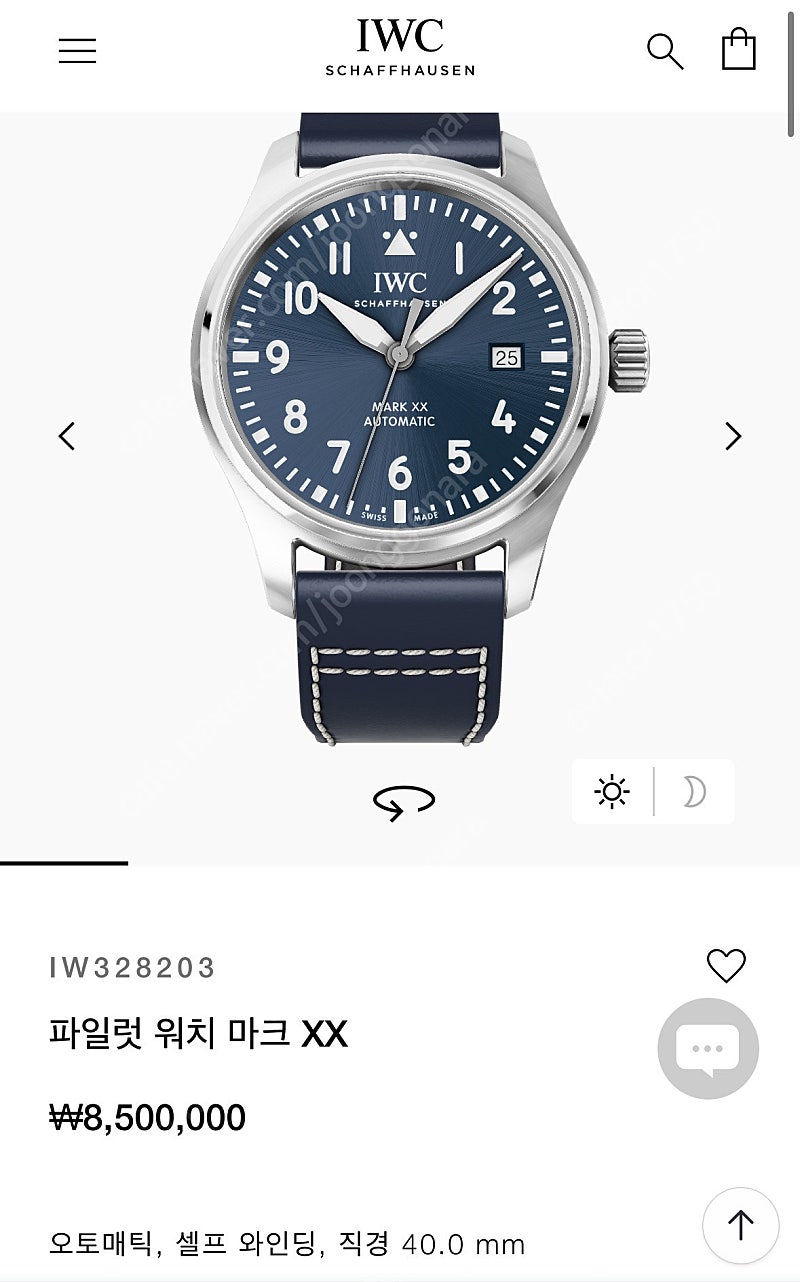Open the live chat bubble
The height and width of the screenshot is (1282, 800).
(x=708, y=1049)
